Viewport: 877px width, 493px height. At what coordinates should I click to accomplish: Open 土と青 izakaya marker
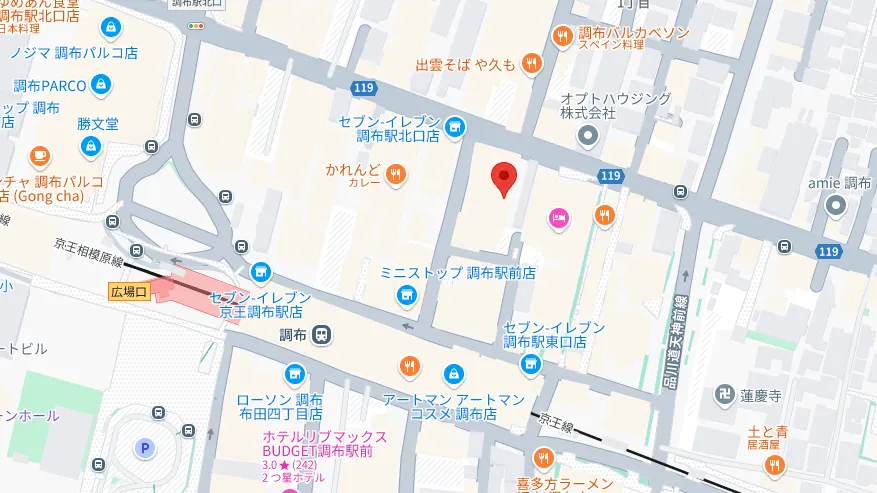coord(773,465)
